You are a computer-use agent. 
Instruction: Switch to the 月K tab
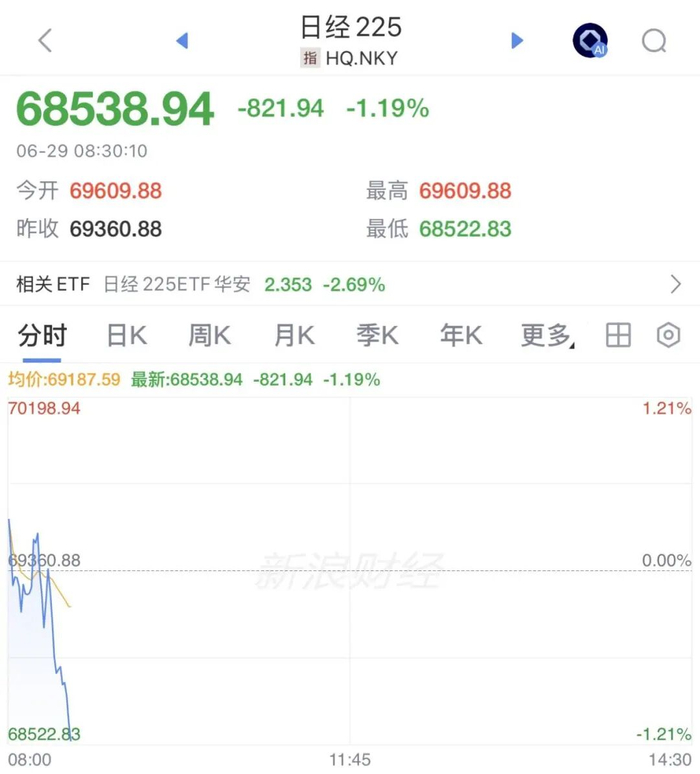294,336
